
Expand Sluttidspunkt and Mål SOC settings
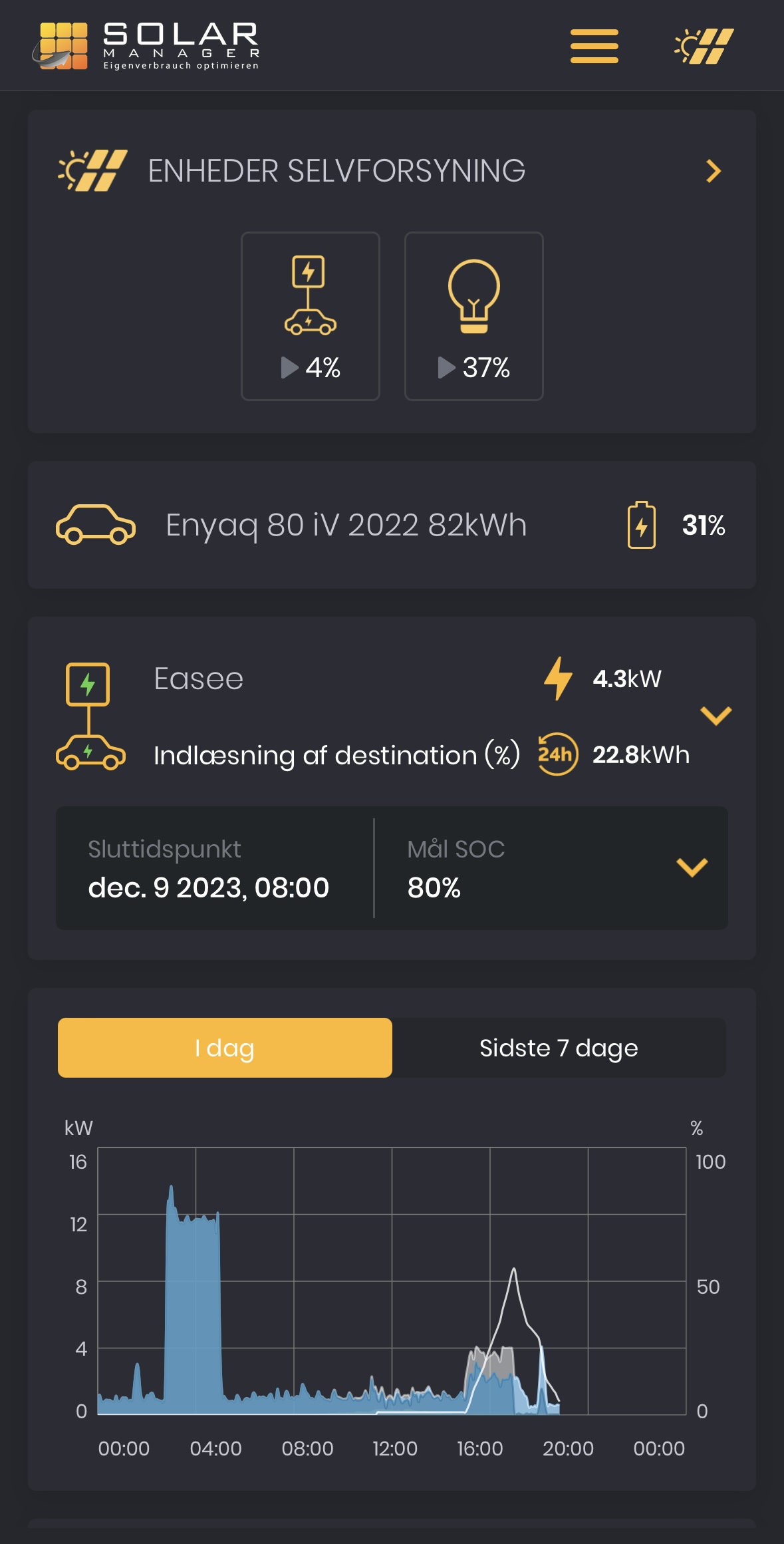[692, 867]
